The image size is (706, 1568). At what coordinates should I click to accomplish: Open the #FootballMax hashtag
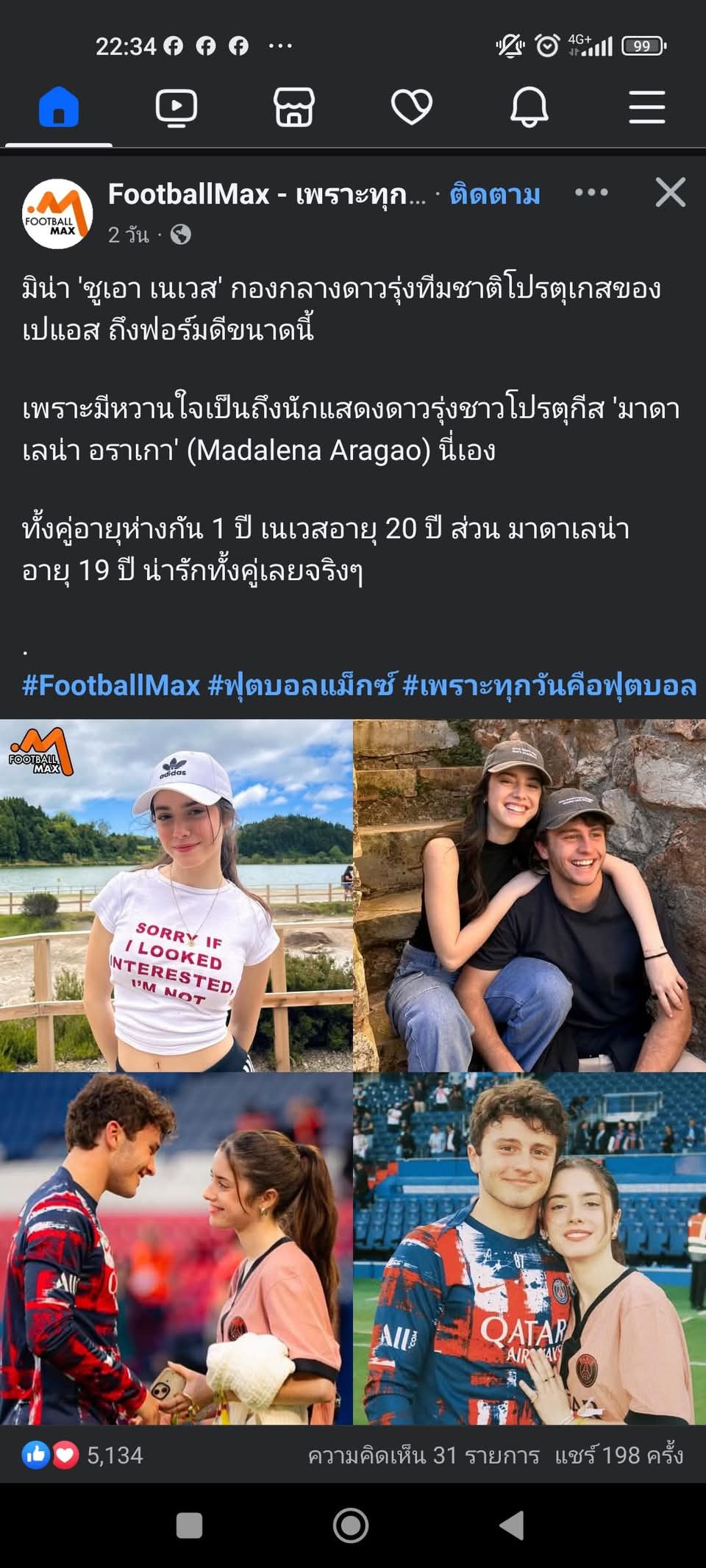111,685
